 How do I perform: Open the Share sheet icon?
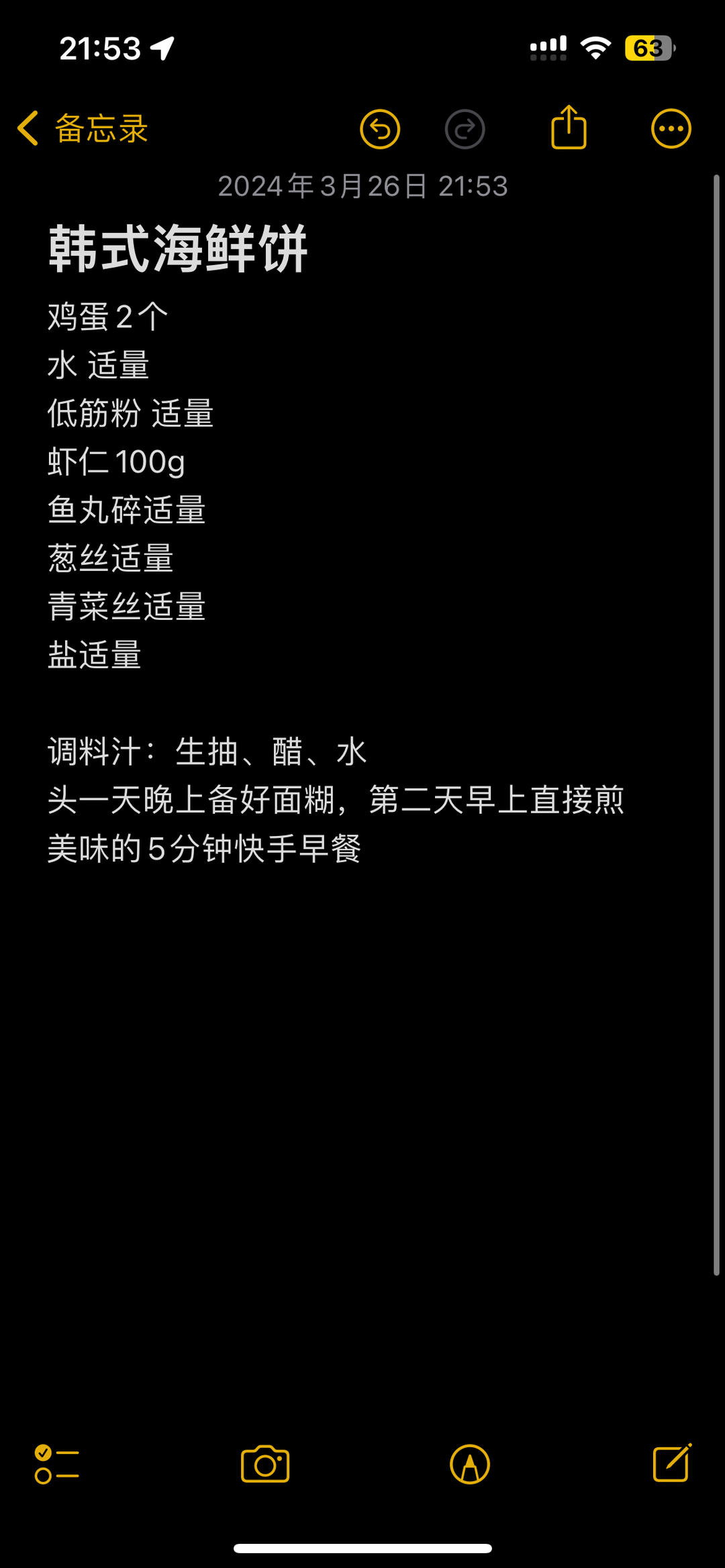tap(569, 127)
